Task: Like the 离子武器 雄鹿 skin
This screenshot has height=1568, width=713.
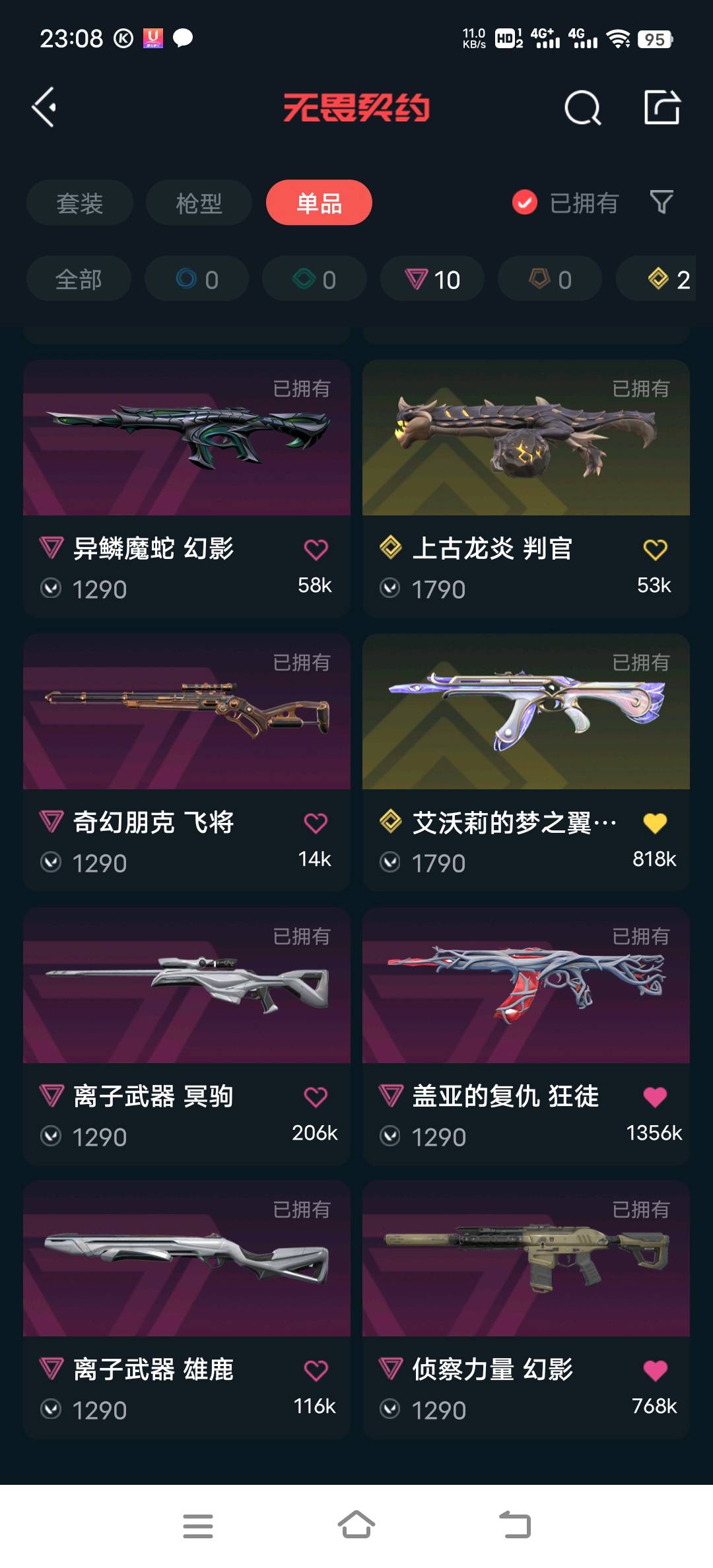Action: [316, 1371]
